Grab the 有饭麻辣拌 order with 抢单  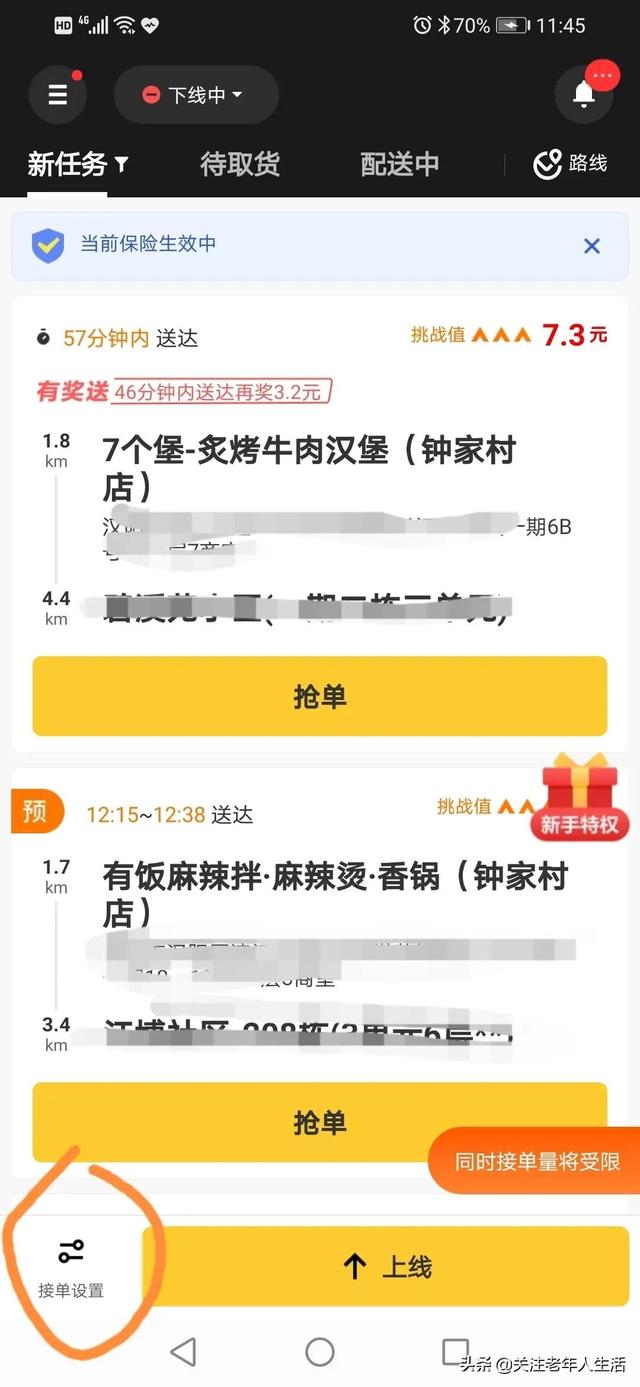[320, 1122]
